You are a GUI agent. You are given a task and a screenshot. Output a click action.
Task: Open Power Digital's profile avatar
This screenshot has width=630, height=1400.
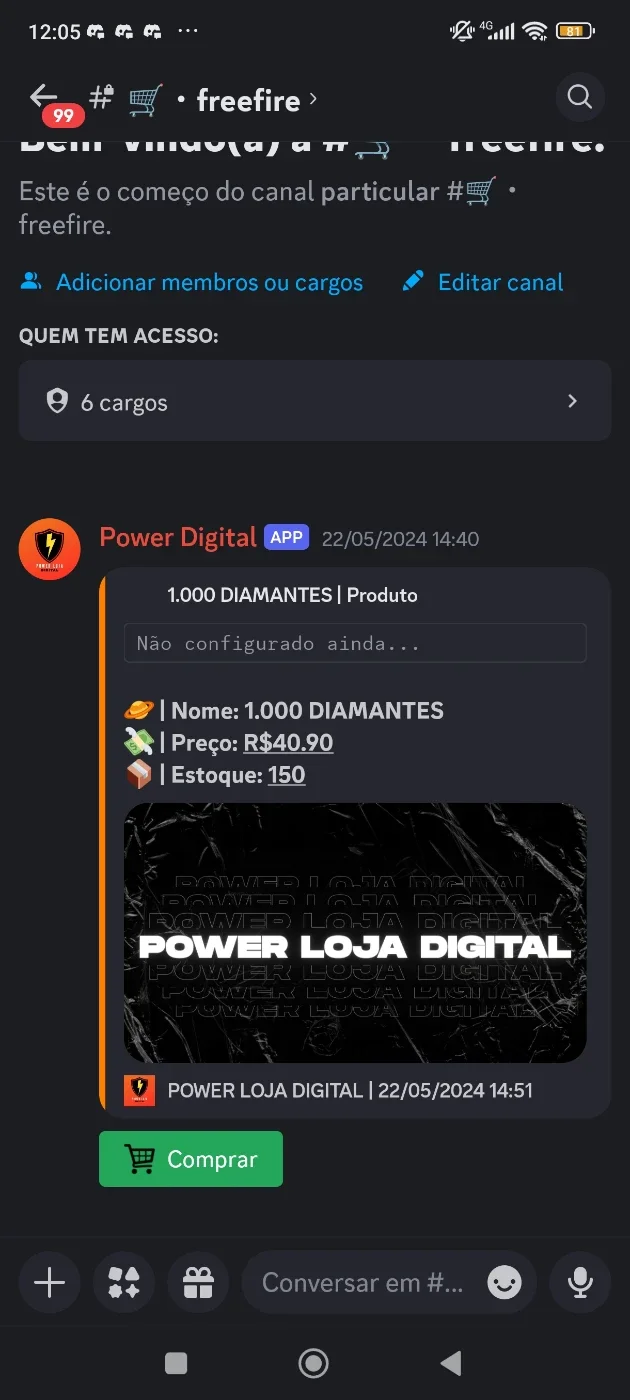click(50, 549)
